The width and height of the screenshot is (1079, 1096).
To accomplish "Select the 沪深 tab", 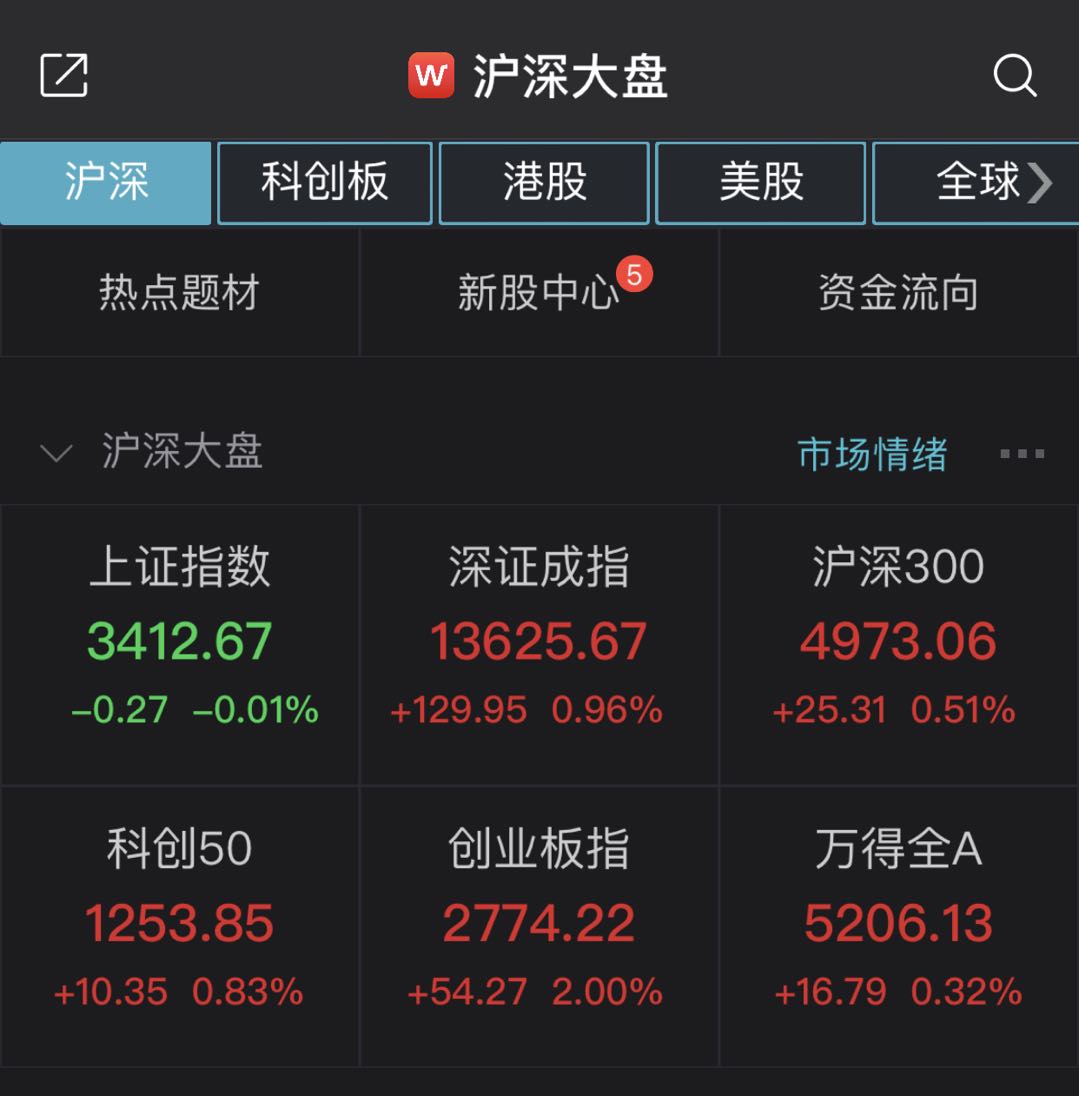I will point(106,183).
